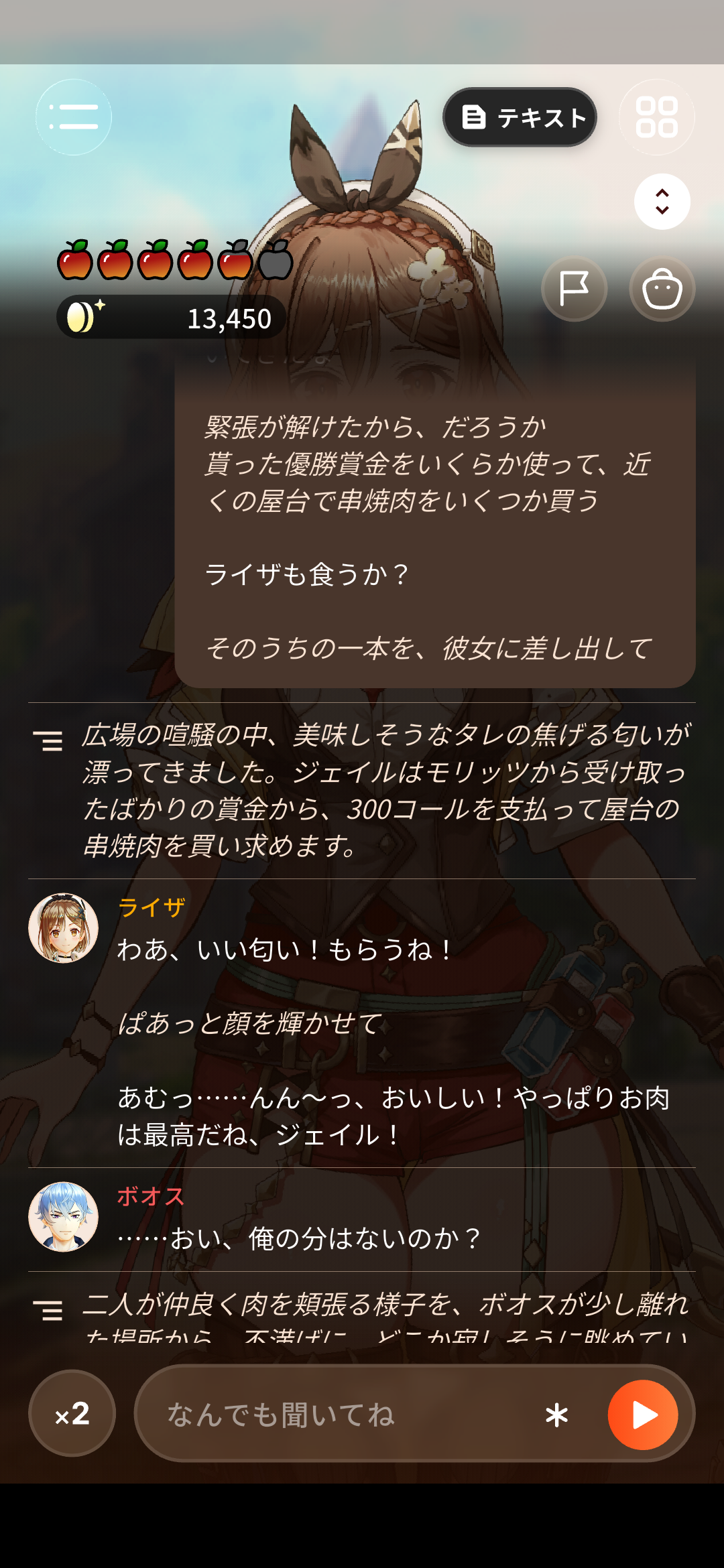Tap the asterisk icon in the input bar
This screenshot has height=1568, width=724.
tap(556, 1415)
